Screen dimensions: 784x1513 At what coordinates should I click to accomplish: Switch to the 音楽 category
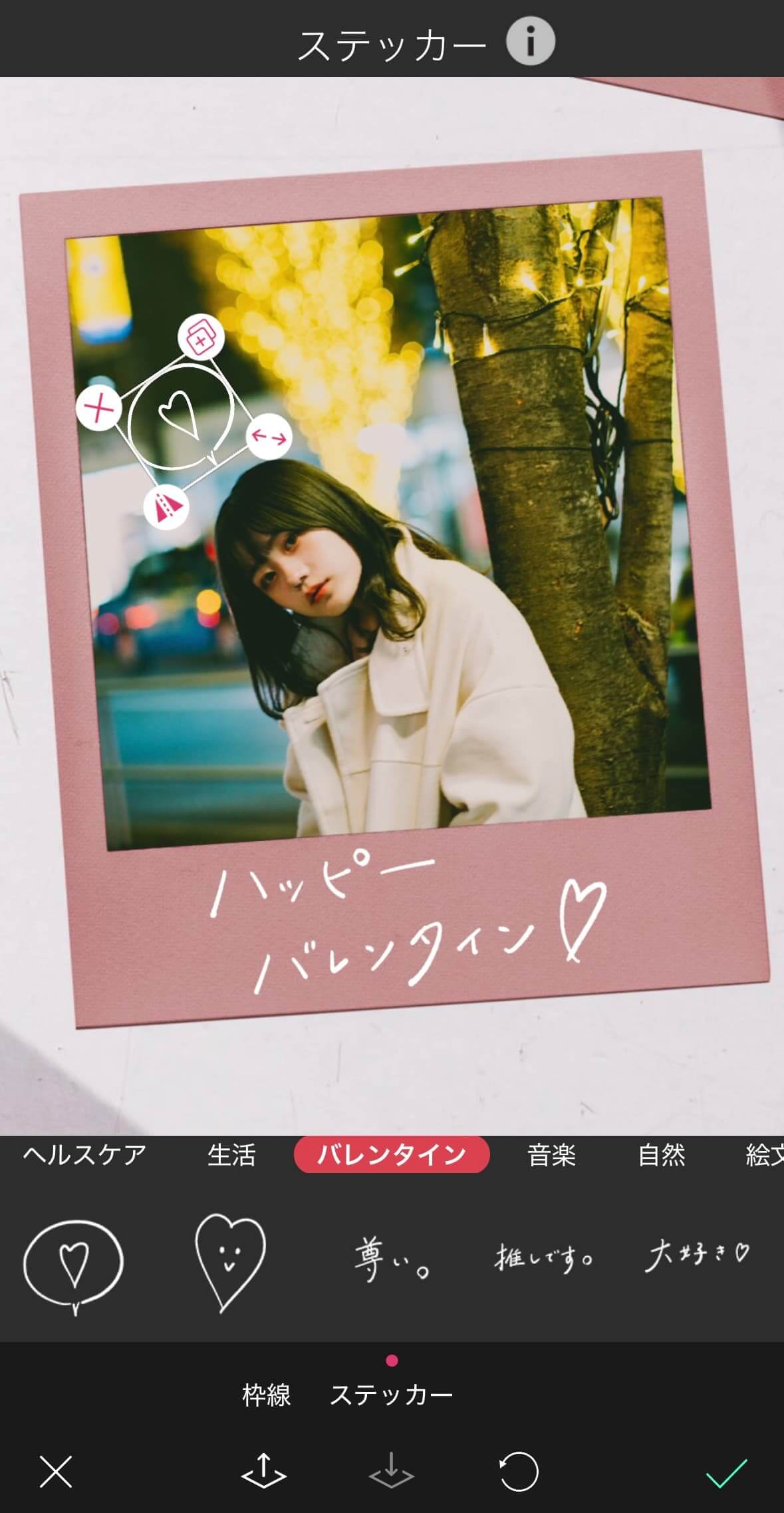(551, 1155)
